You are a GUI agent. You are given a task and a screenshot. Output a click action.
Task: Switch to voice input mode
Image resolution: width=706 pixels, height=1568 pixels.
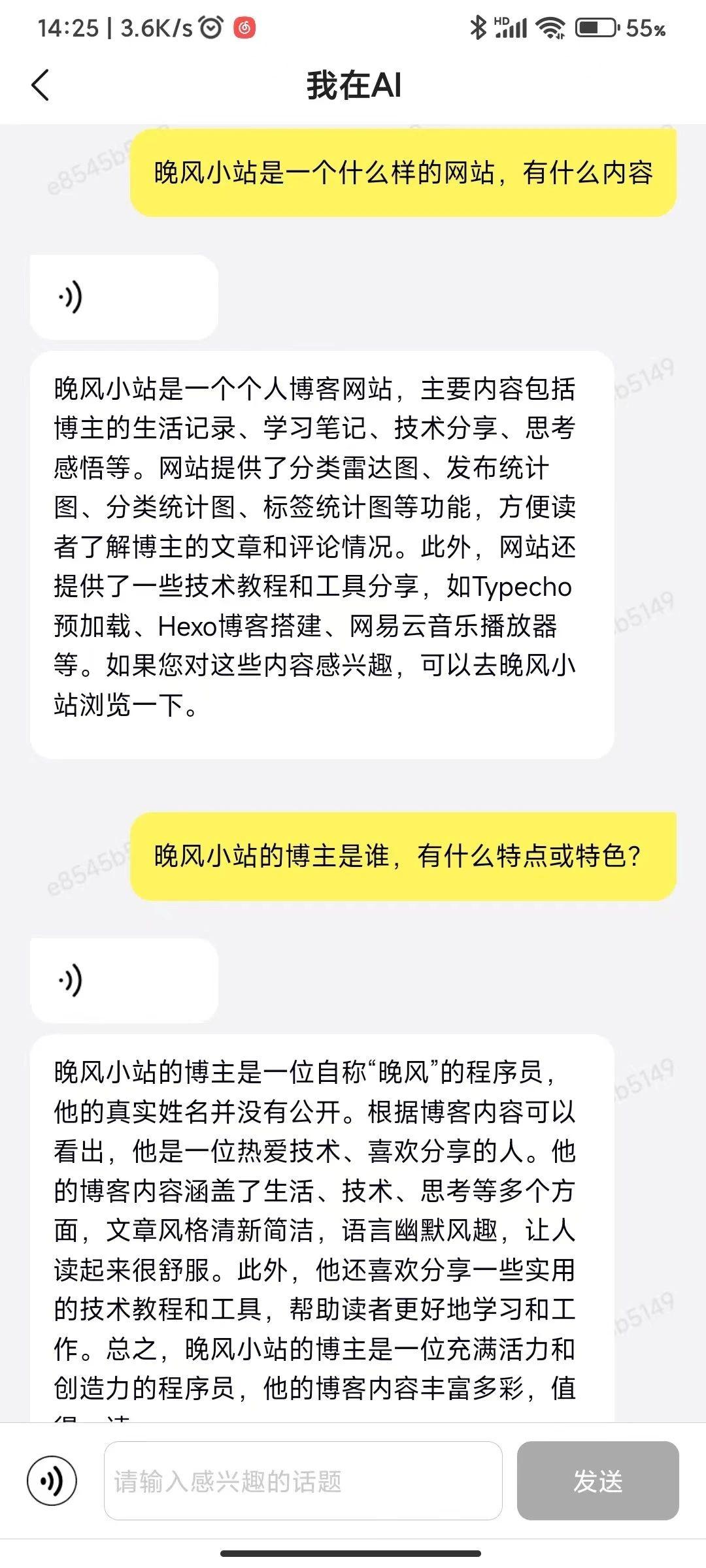[52, 1481]
